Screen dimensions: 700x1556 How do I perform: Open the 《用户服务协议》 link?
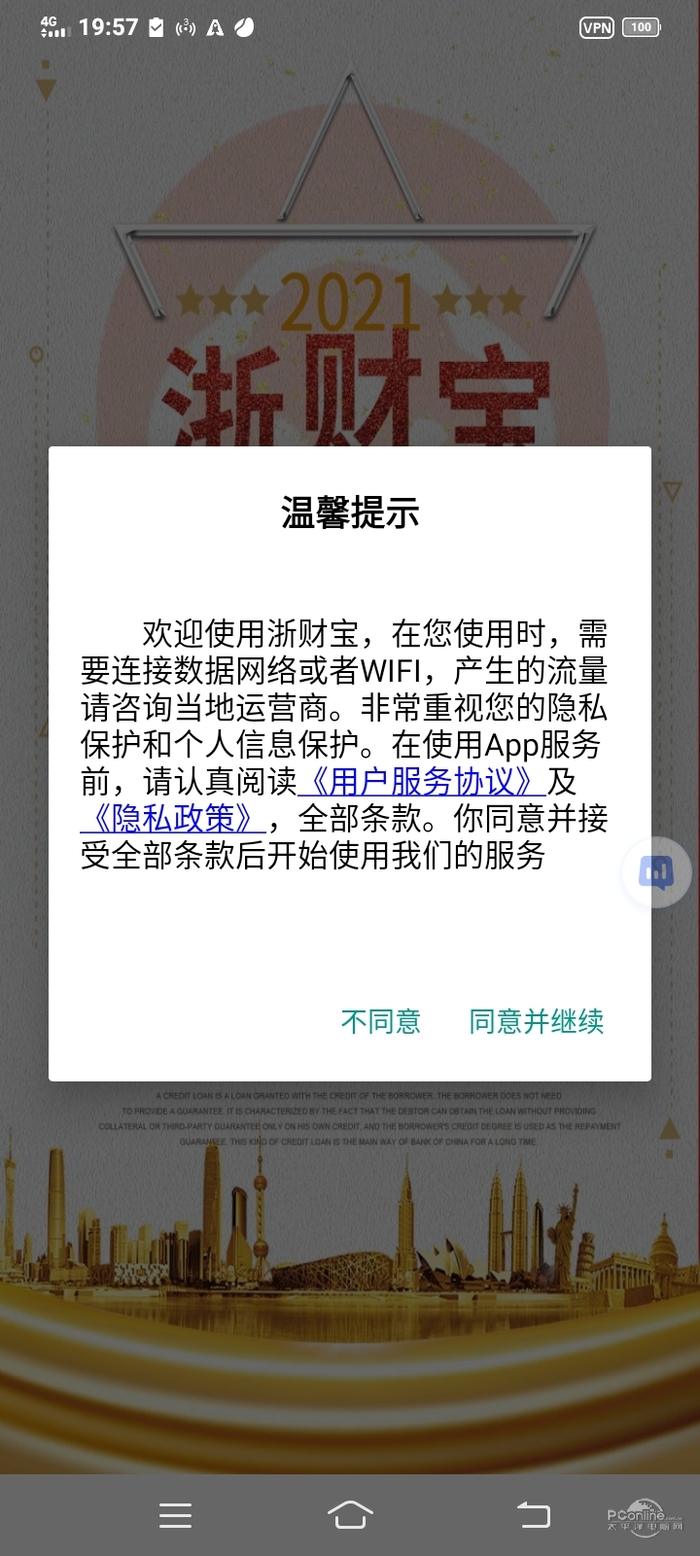[421, 780]
